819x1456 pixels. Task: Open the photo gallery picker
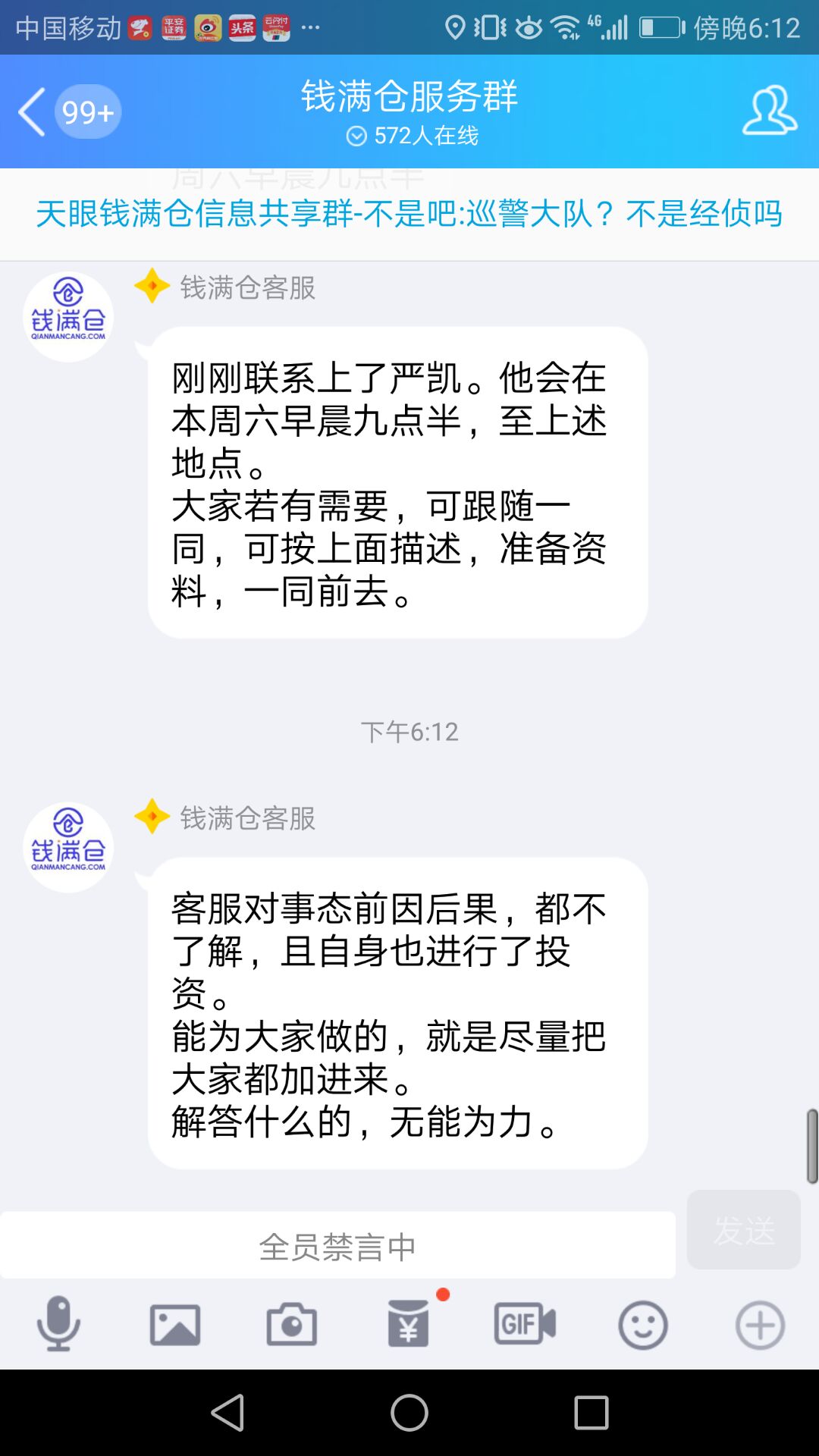[x=175, y=1325]
